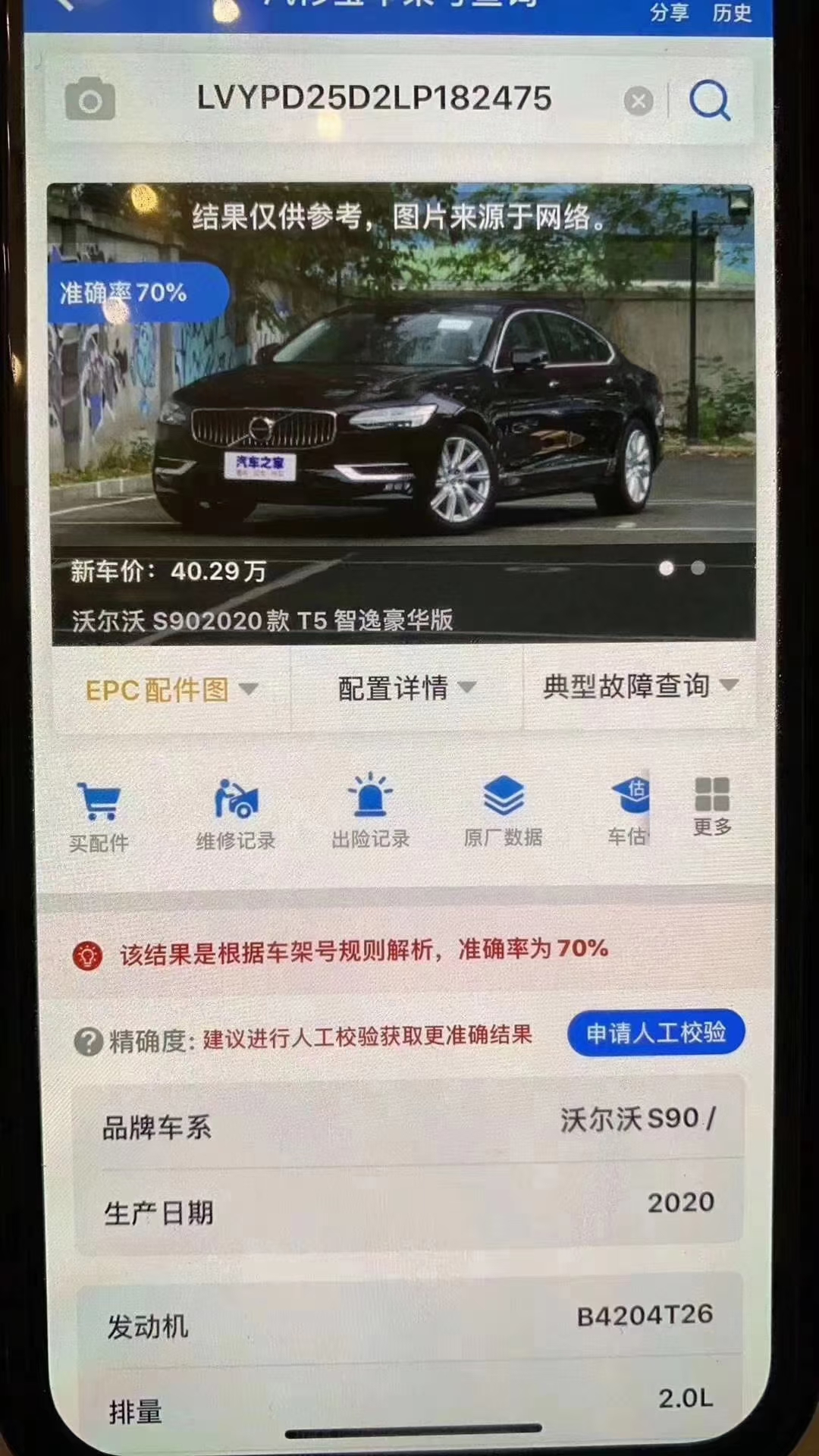Clear the VIN search field
The width and height of the screenshot is (819, 1456).
pyautogui.click(x=638, y=100)
